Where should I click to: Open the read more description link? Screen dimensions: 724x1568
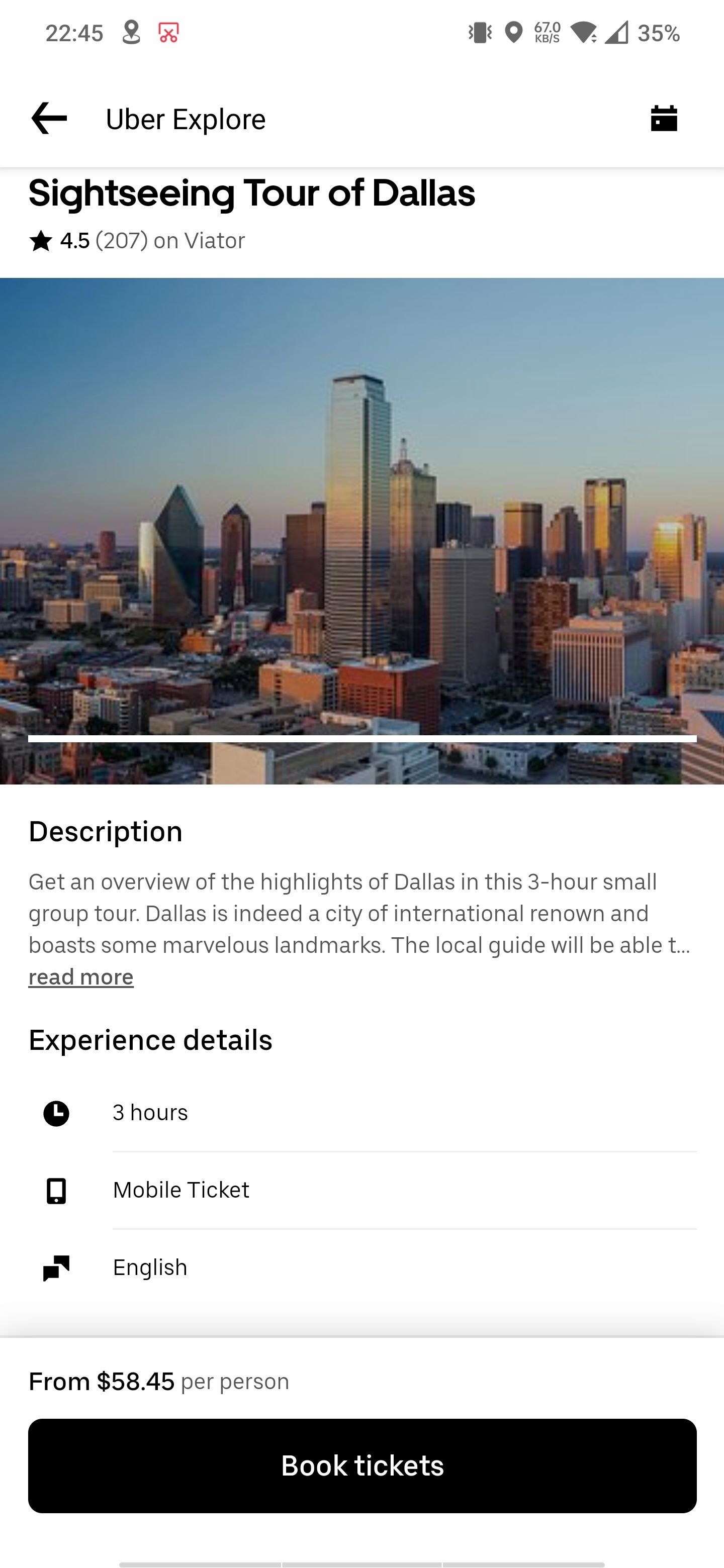click(80, 976)
